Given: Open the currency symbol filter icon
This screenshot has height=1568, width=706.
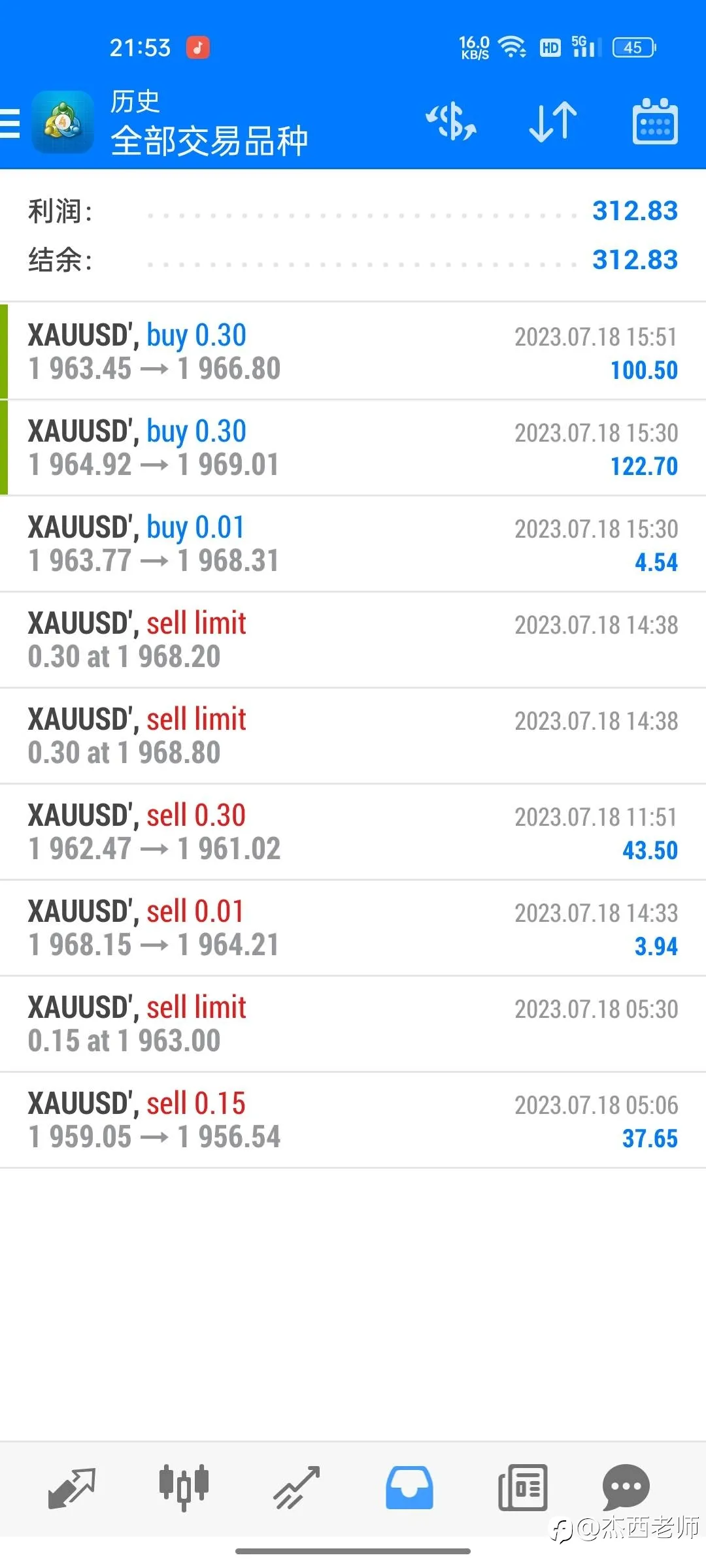Looking at the screenshot, I should (x=451, y=122).
